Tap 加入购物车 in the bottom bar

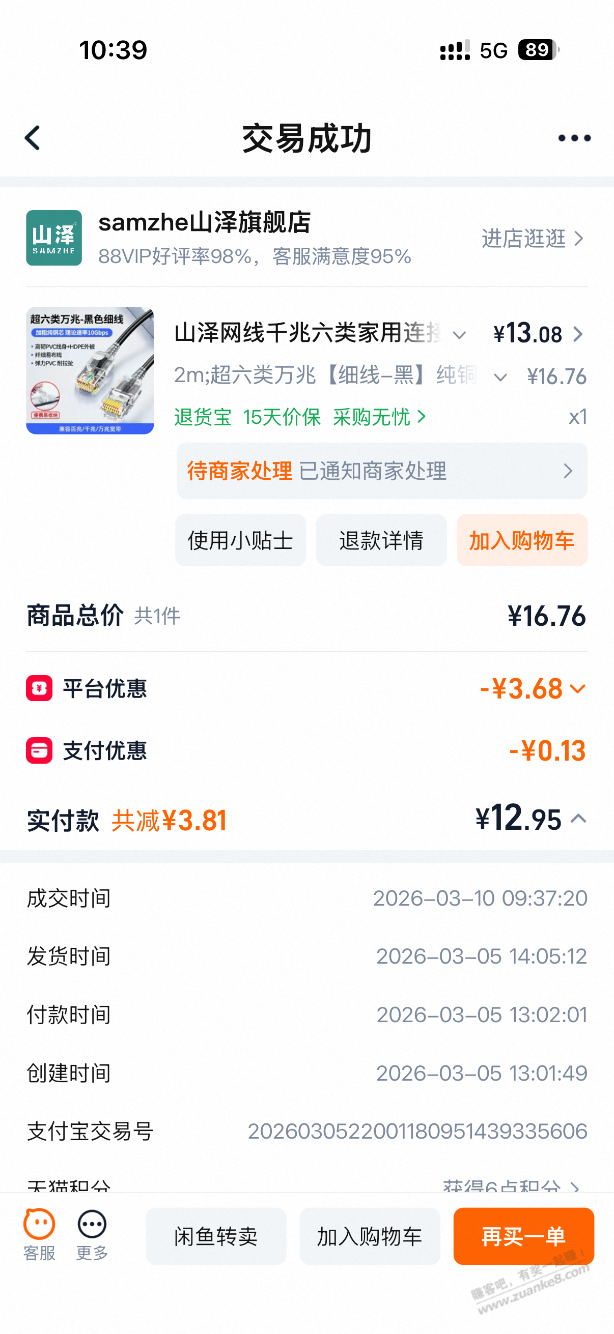[369, 1237]
